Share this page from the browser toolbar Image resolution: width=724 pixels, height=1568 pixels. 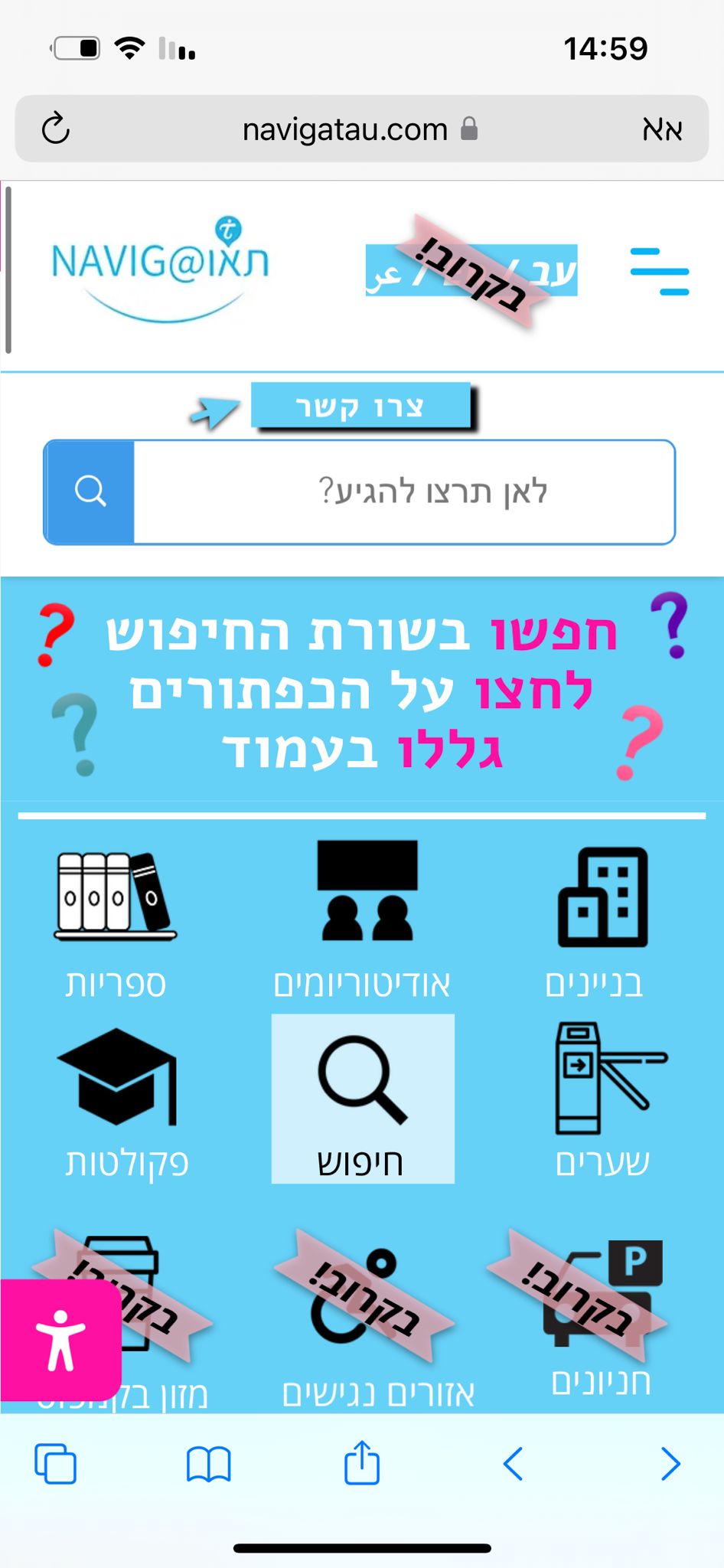tap(361, 1462)
